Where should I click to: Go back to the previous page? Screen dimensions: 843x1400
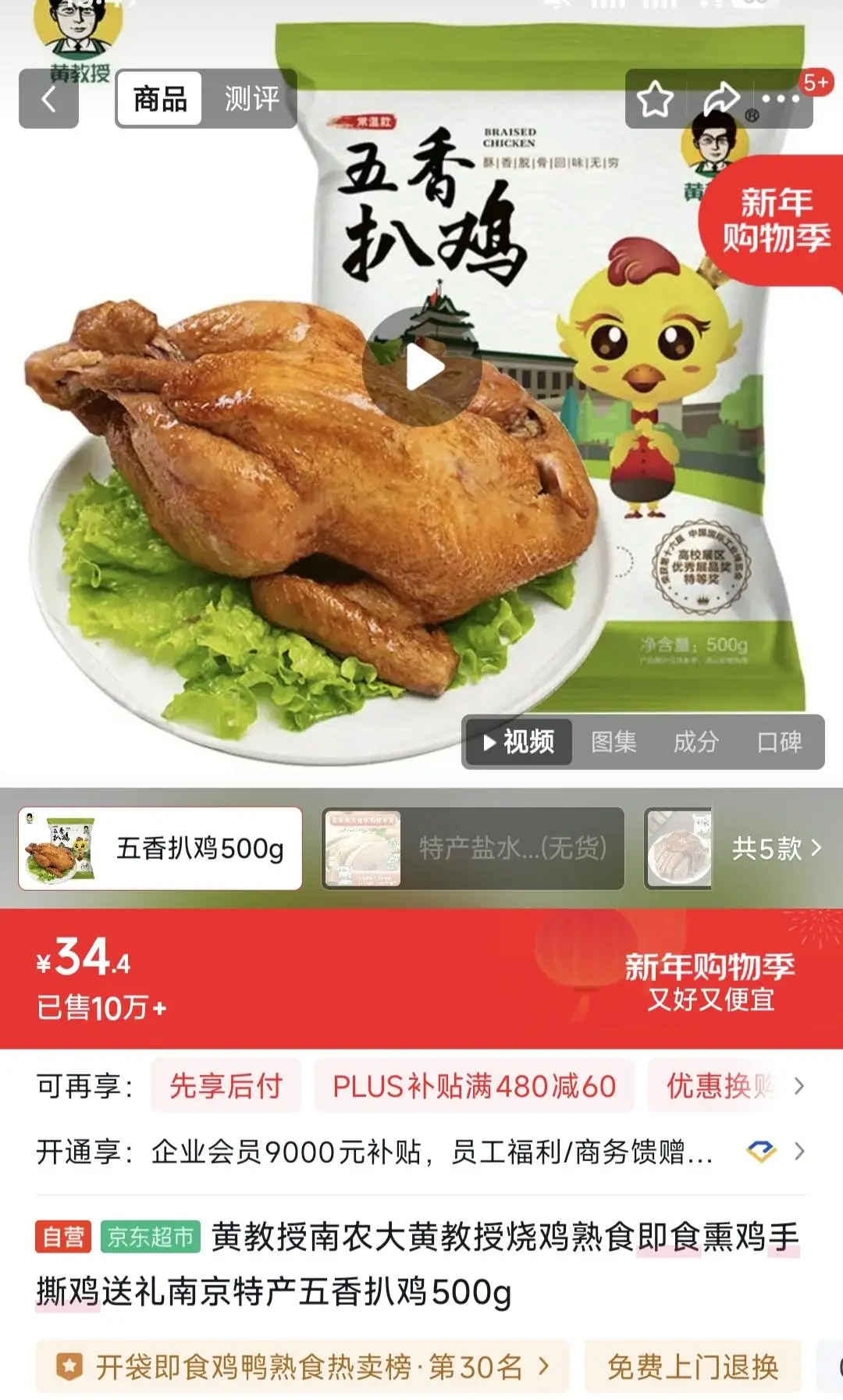48,99
